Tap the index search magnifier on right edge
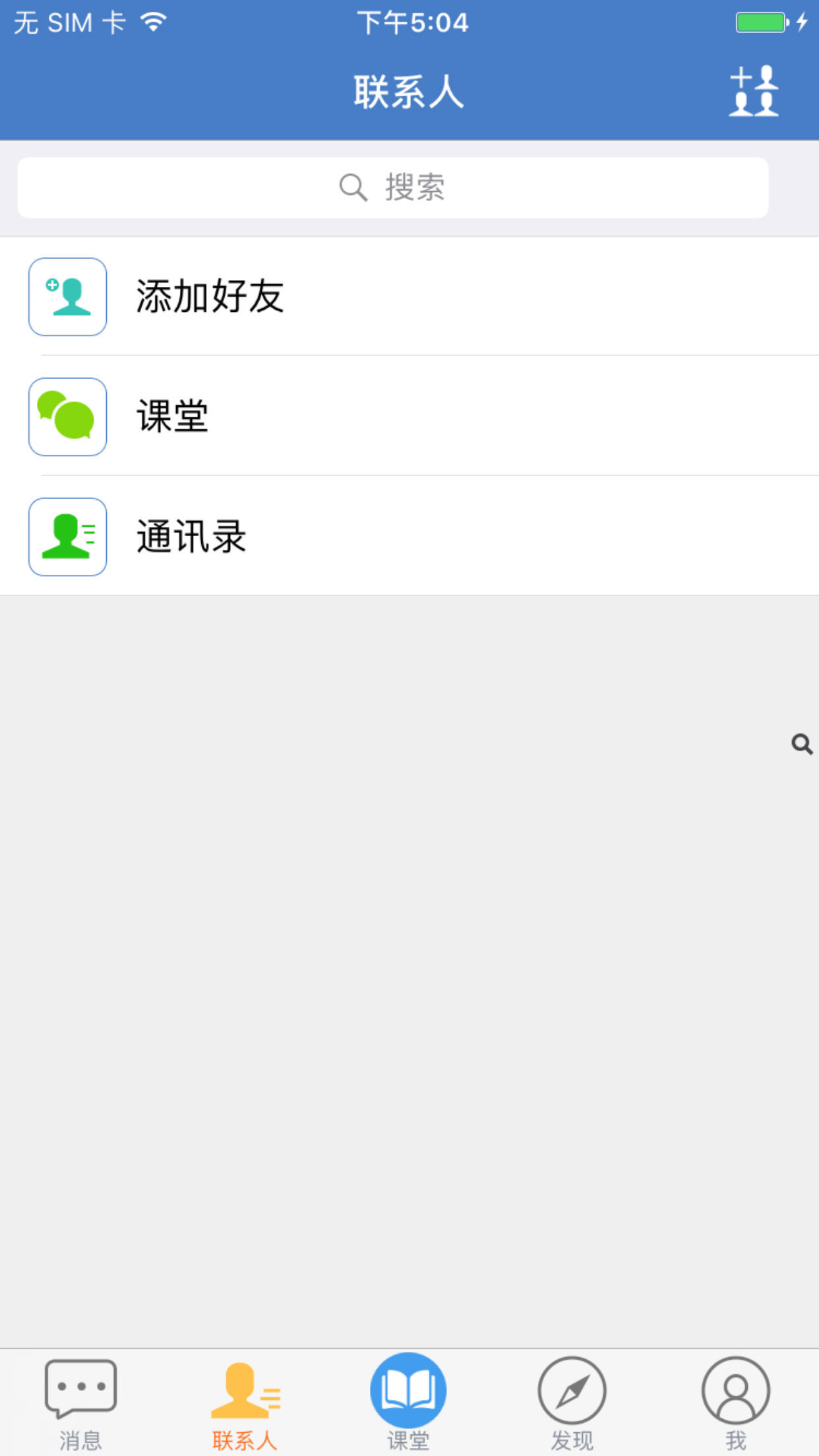 802,744
